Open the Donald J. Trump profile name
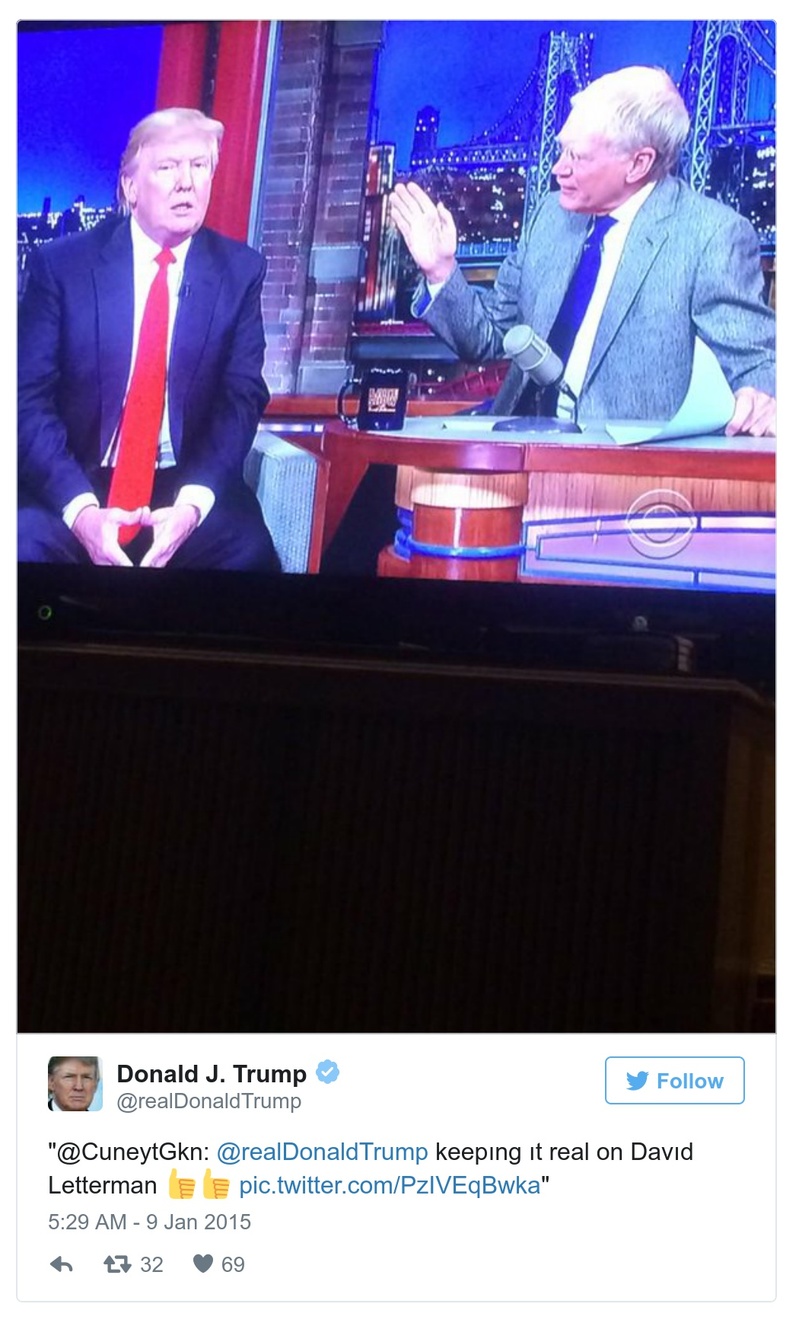 pos(211,1074)
